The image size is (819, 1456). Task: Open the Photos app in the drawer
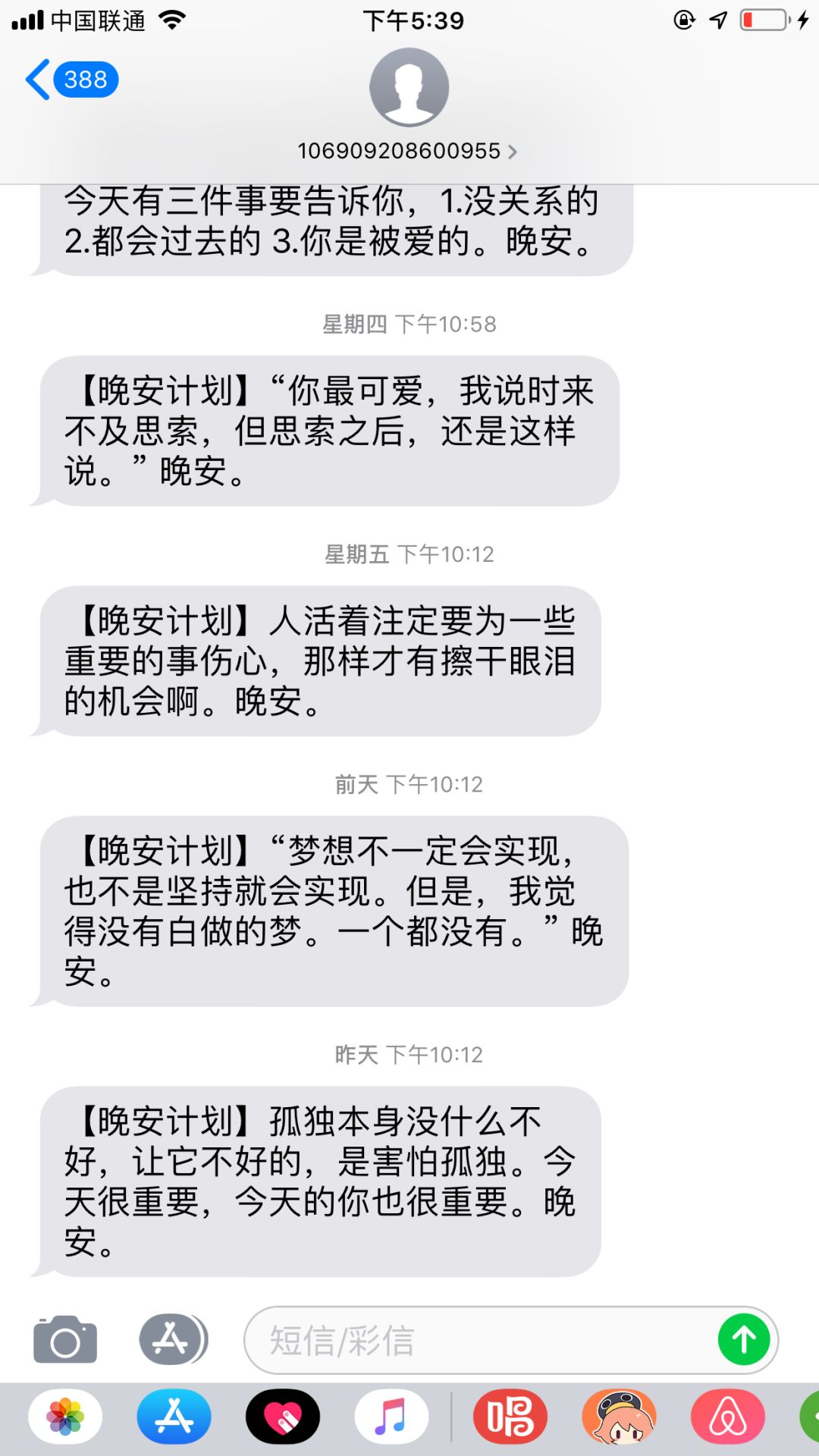coord(65,1416)
